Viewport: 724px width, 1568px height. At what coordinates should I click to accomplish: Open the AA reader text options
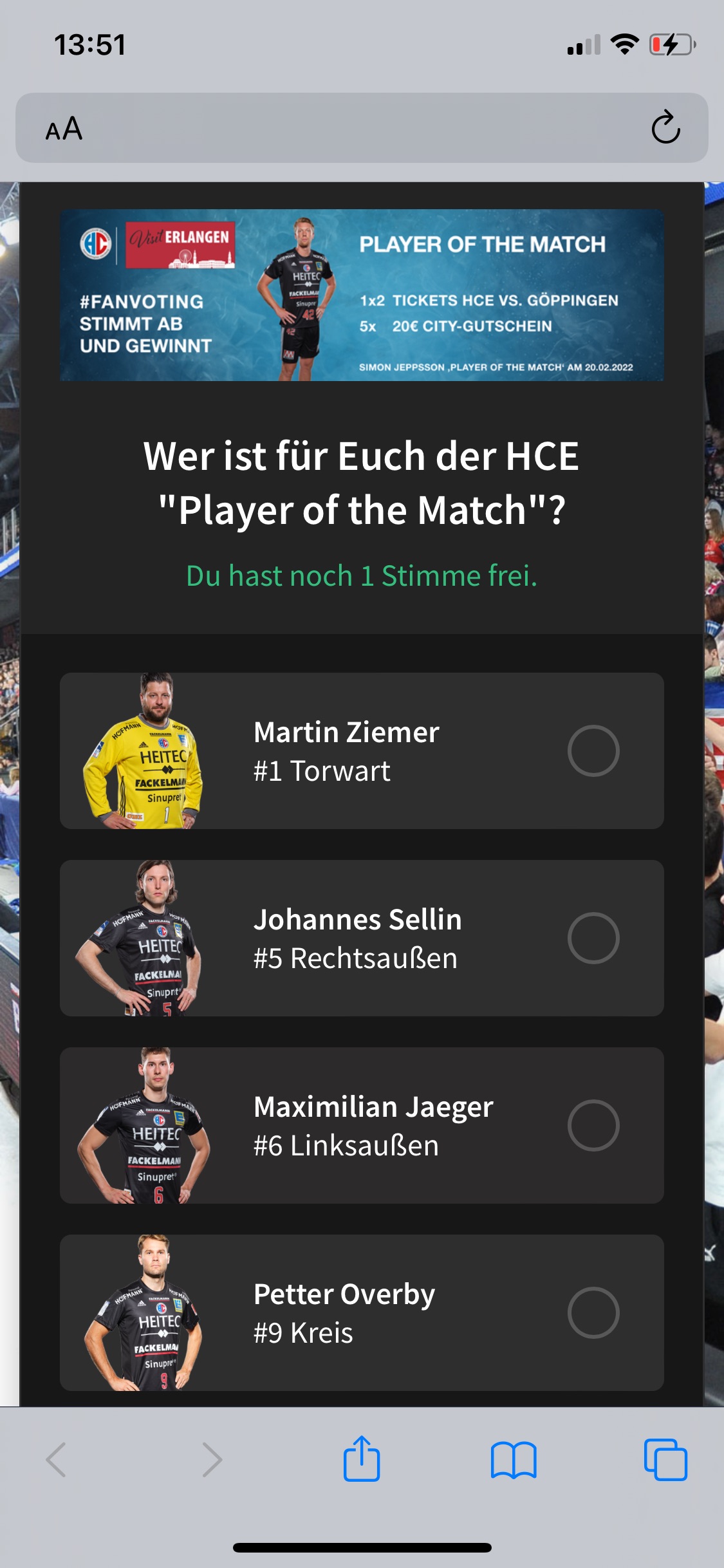tap(64, 129)
